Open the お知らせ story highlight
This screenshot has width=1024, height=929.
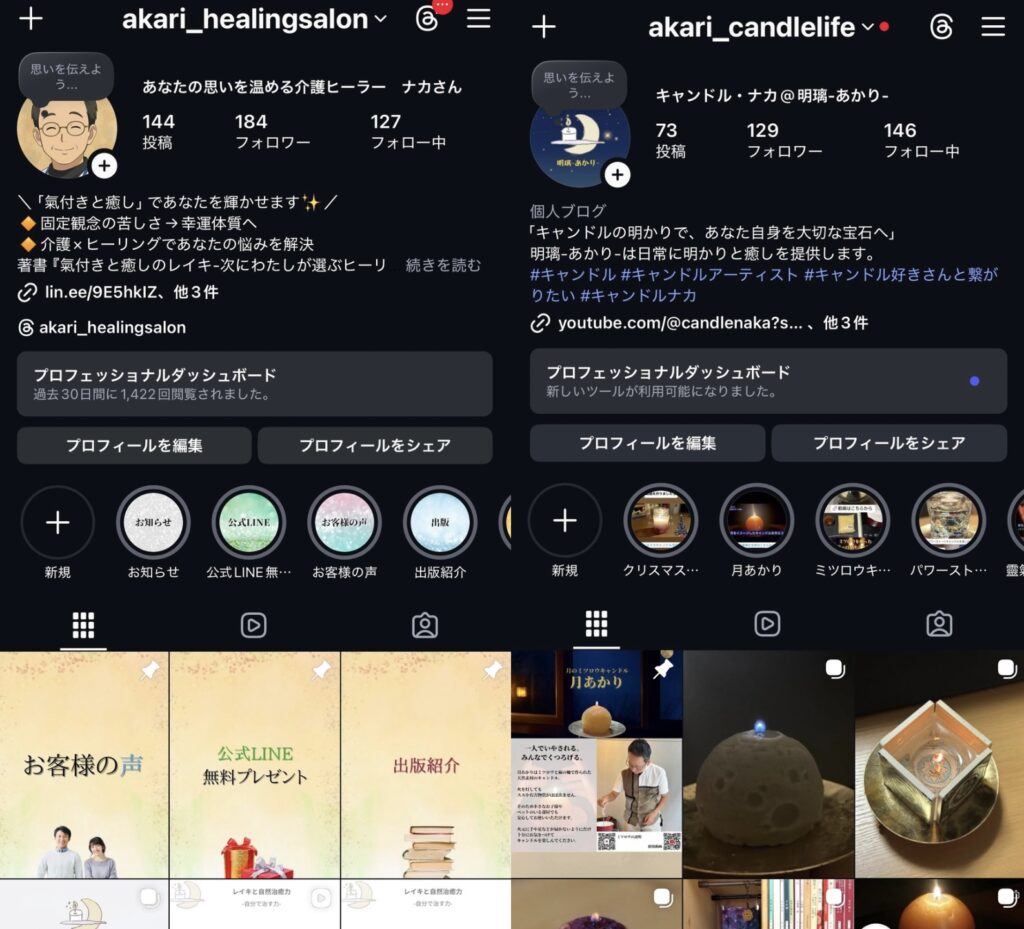coord(153,523)
